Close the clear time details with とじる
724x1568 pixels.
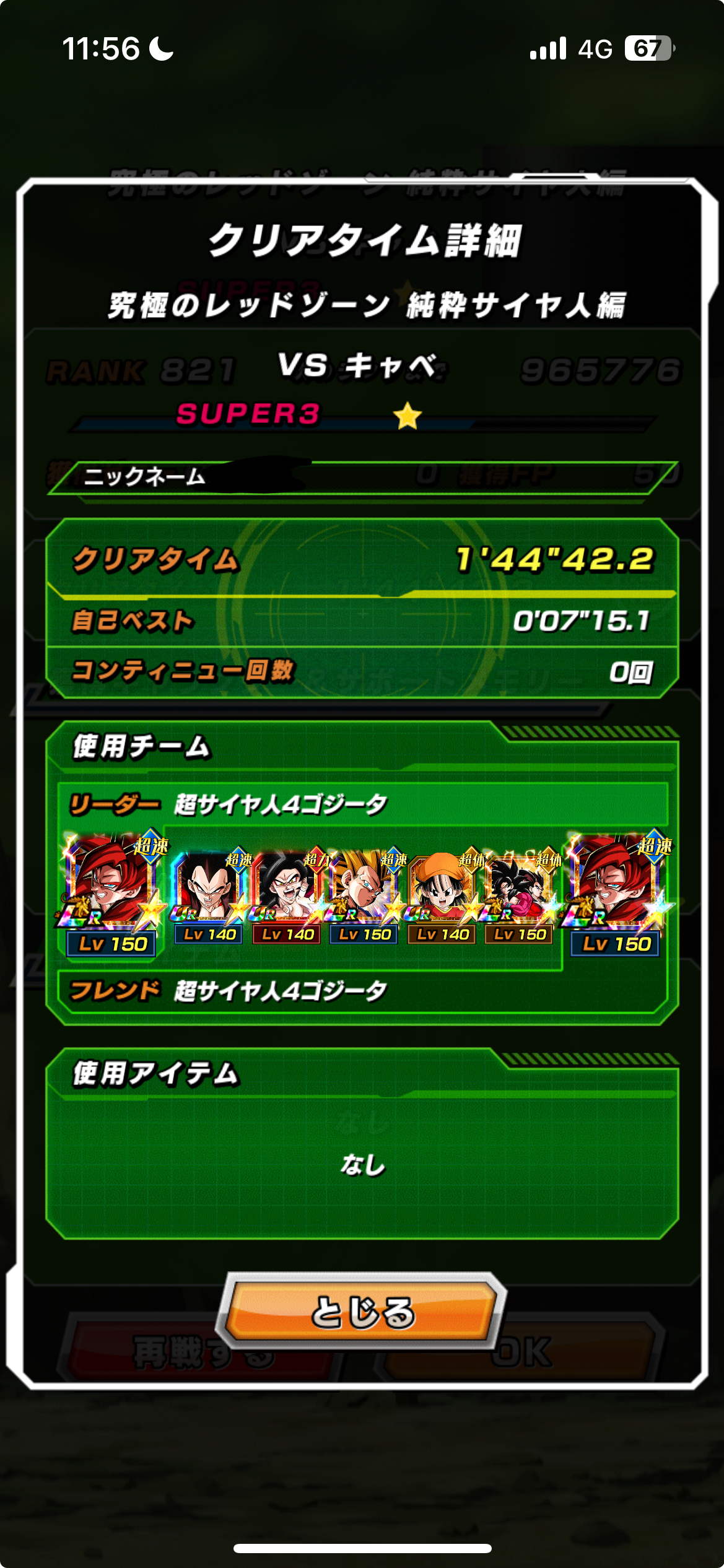362,1310
